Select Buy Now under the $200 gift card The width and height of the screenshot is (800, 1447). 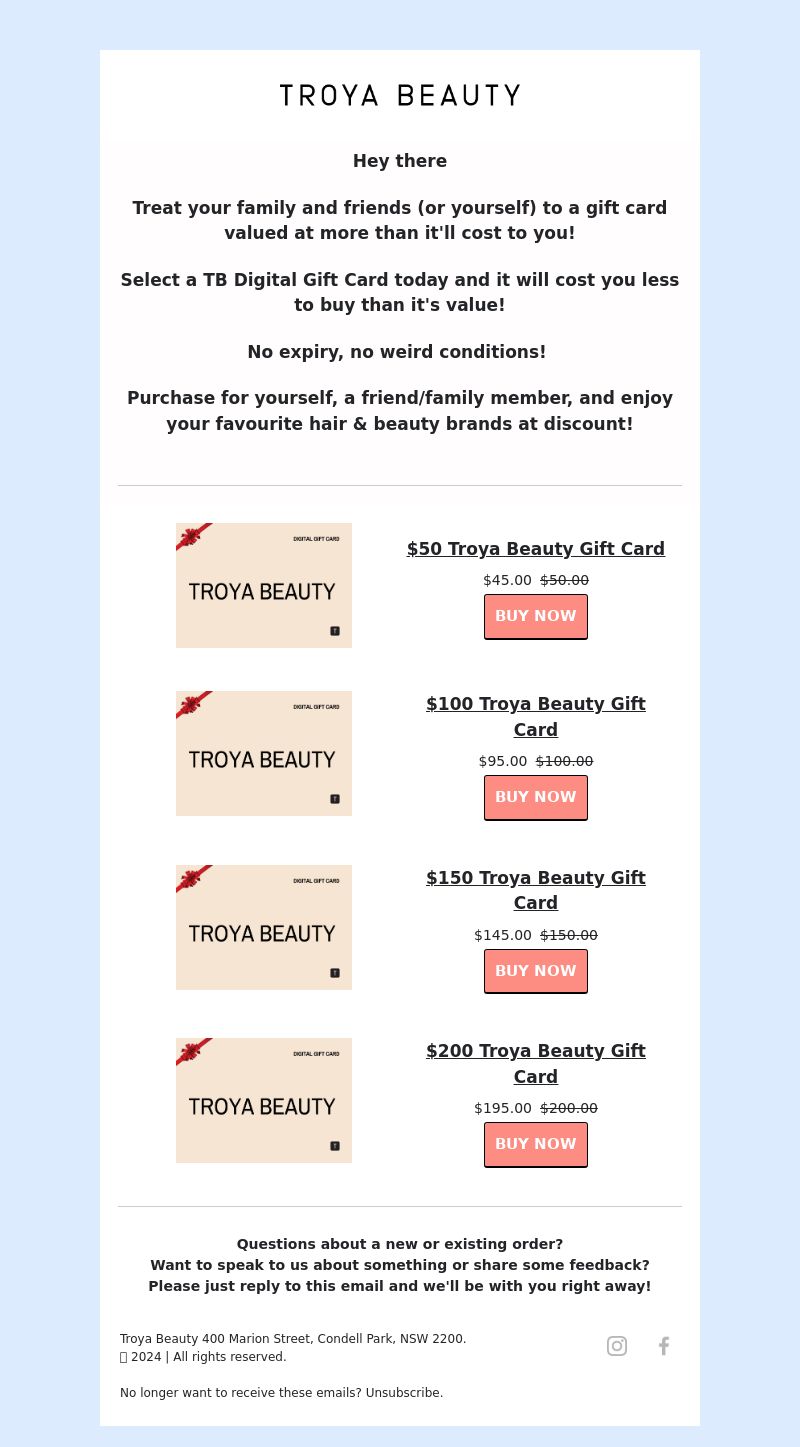coord(536,1144)
